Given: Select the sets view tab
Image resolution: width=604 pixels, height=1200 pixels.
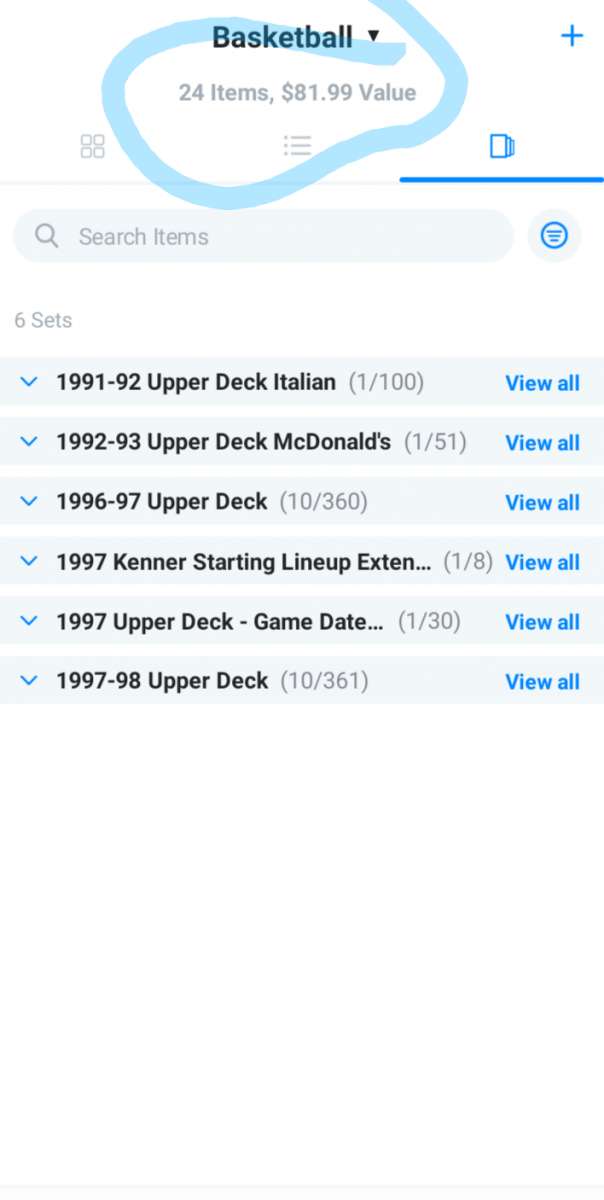Looking at the screenshot, I should (501, 147).
